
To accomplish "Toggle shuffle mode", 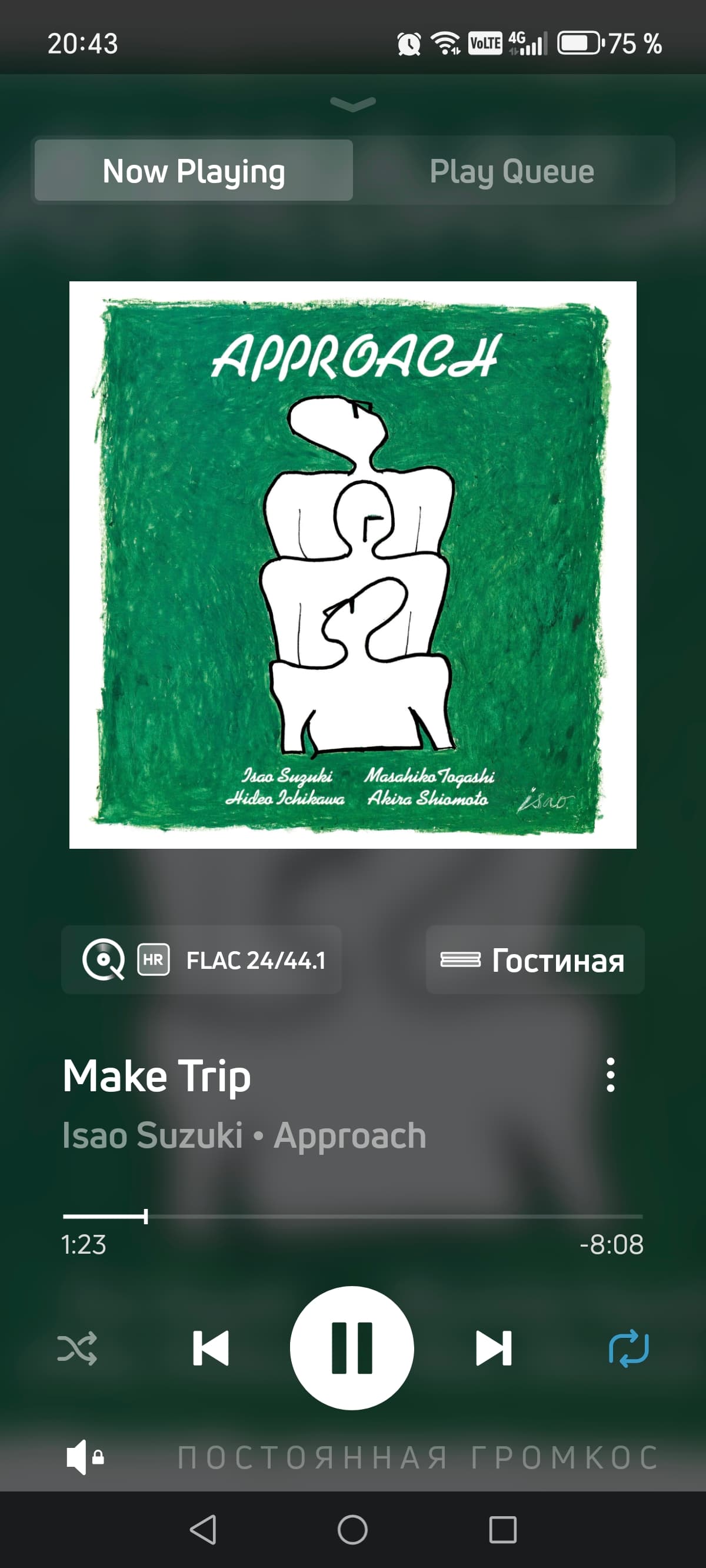I will (x=77, y=1348).
